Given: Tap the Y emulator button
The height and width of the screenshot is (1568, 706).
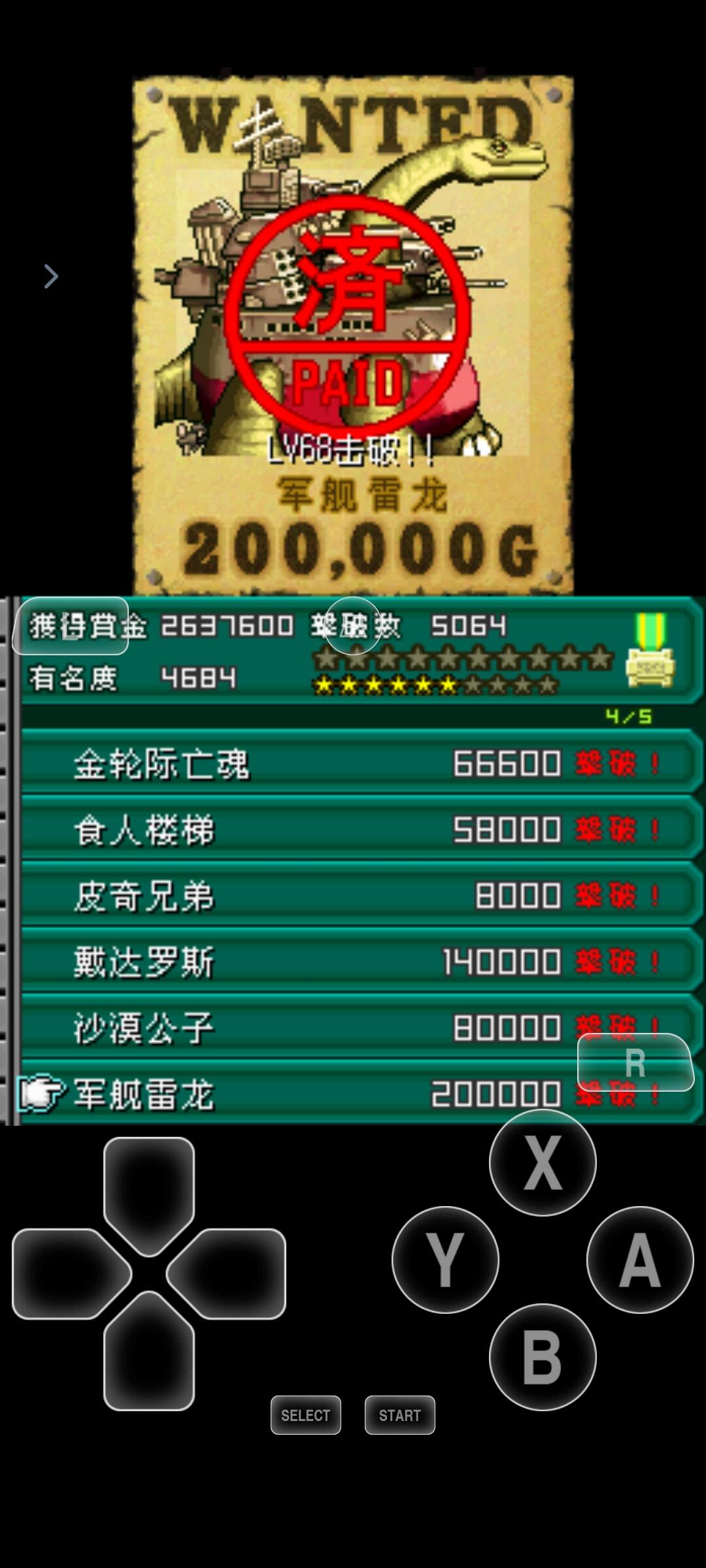Looking at the screenshot, I should [x=445, y=1260].
